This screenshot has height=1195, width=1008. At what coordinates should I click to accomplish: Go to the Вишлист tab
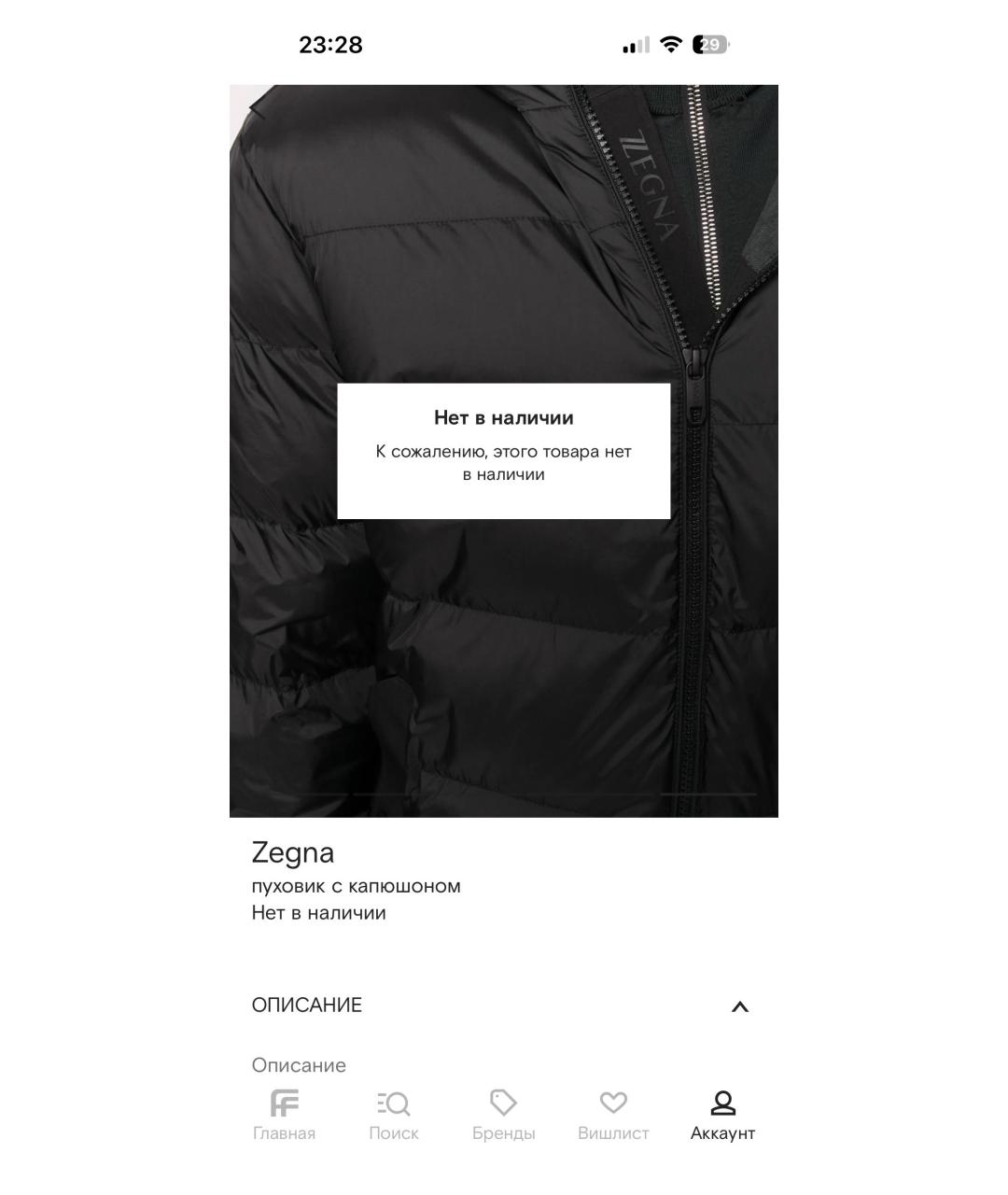click(x=613, y=1115)
